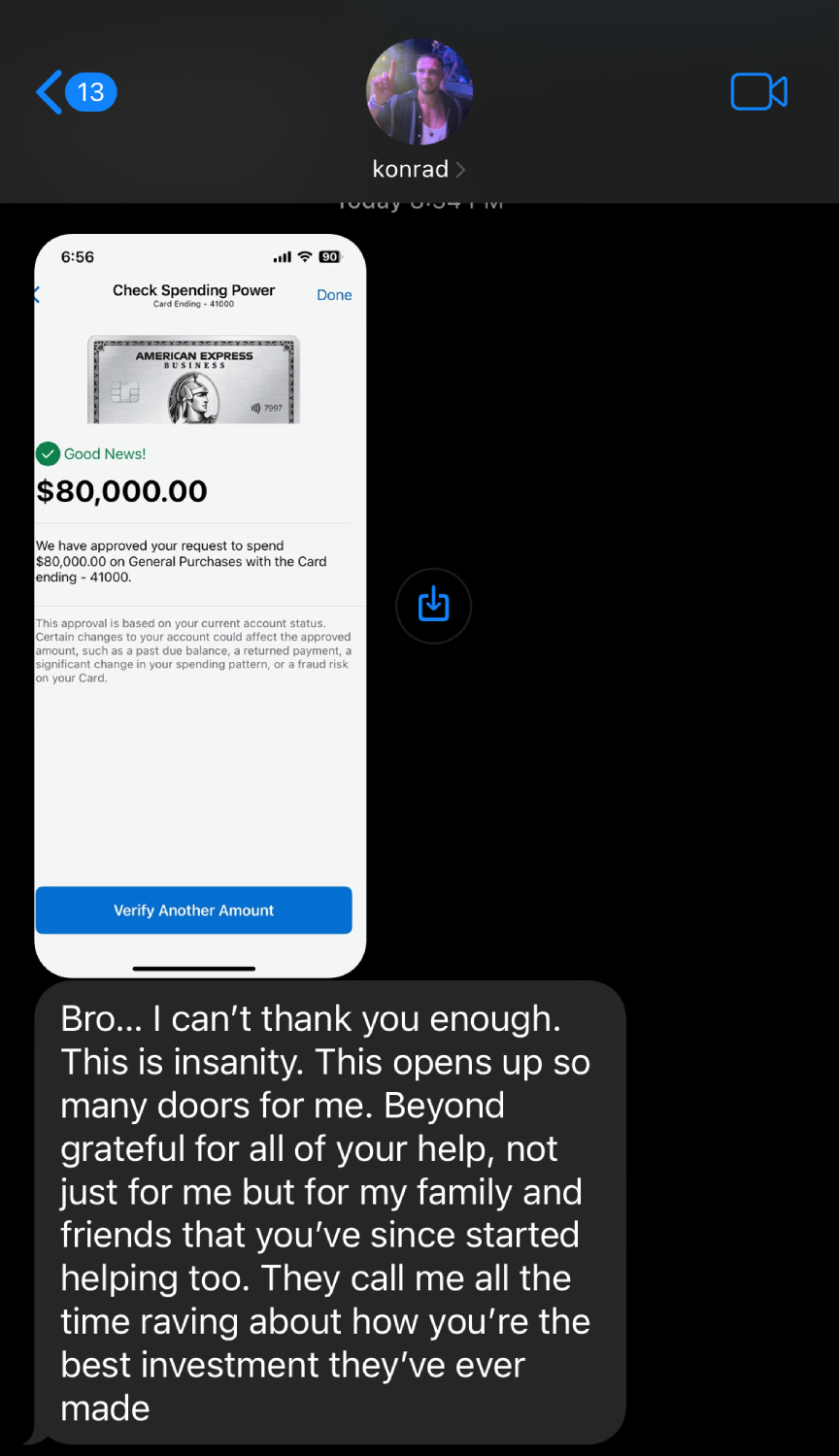Save the received screenshot image
This screenshot has height=1456, width=839.
(433, 606)
